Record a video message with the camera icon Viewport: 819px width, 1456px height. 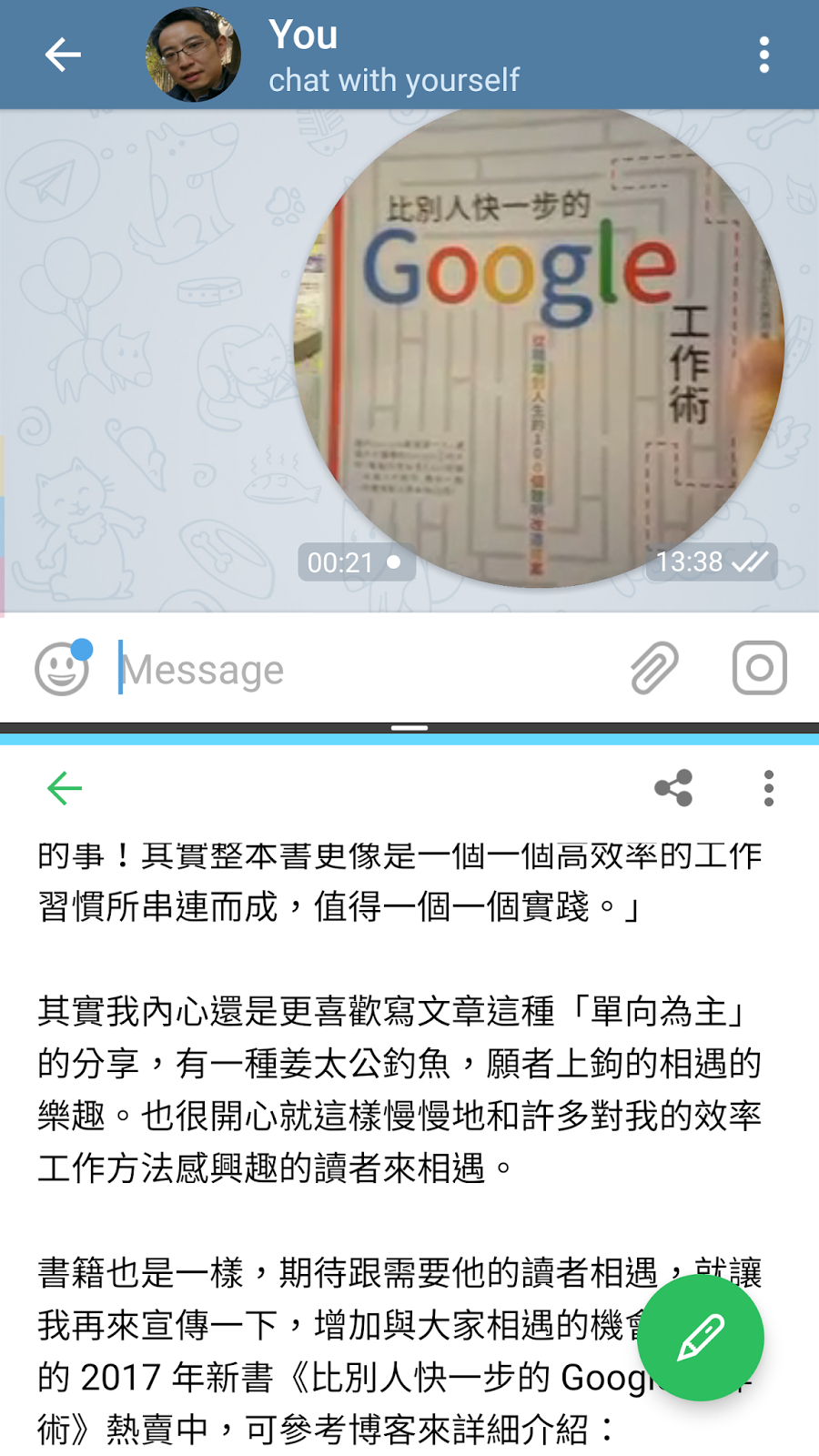tap(760, 668)
